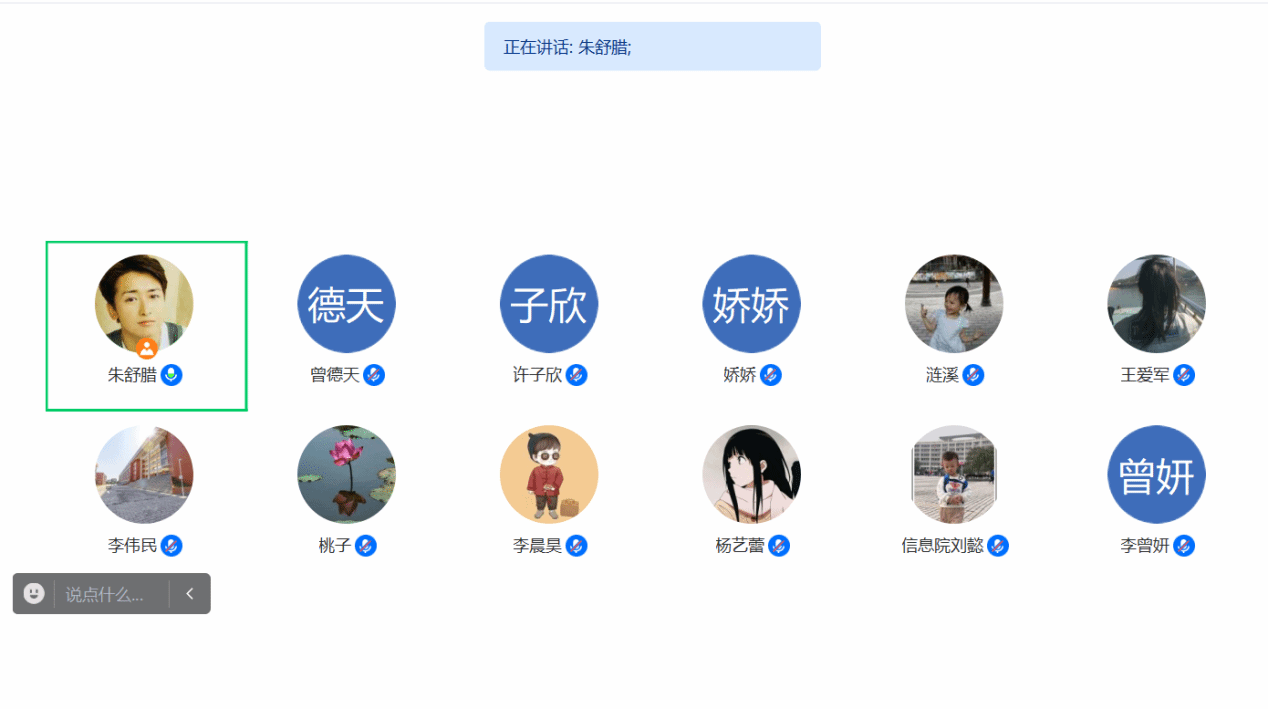Image resolution: width=1268 pixels, height=709 pixels.
Task: Collapse the chat bar with the arrow
Action: coord(190,594)
